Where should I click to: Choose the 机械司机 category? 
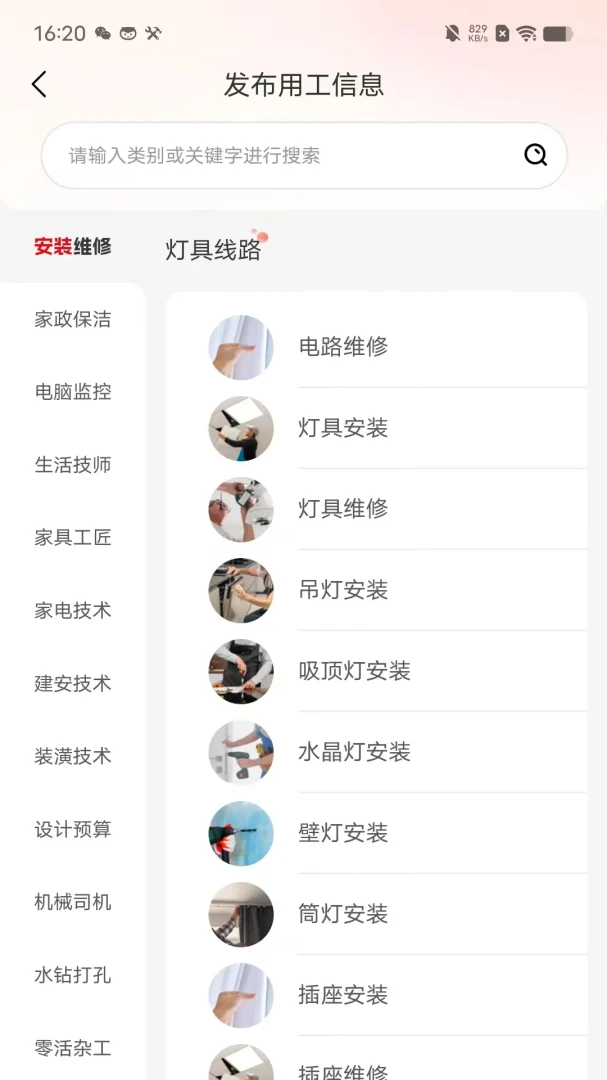click(73, 902)
